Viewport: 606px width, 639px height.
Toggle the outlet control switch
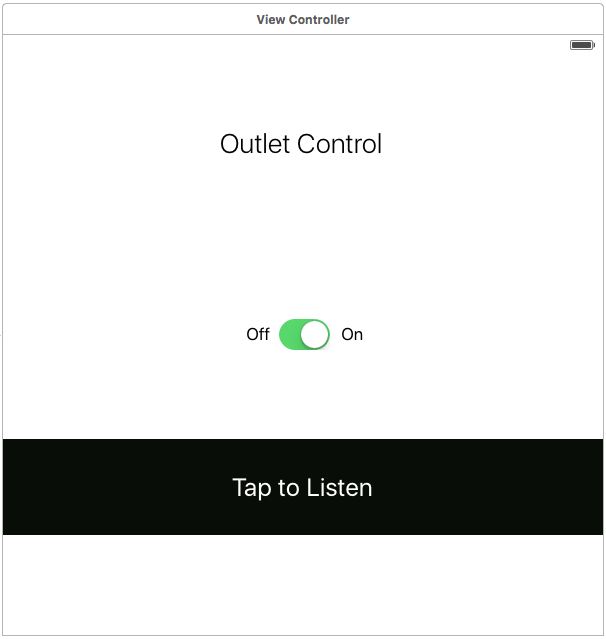[x=304, y=335]
